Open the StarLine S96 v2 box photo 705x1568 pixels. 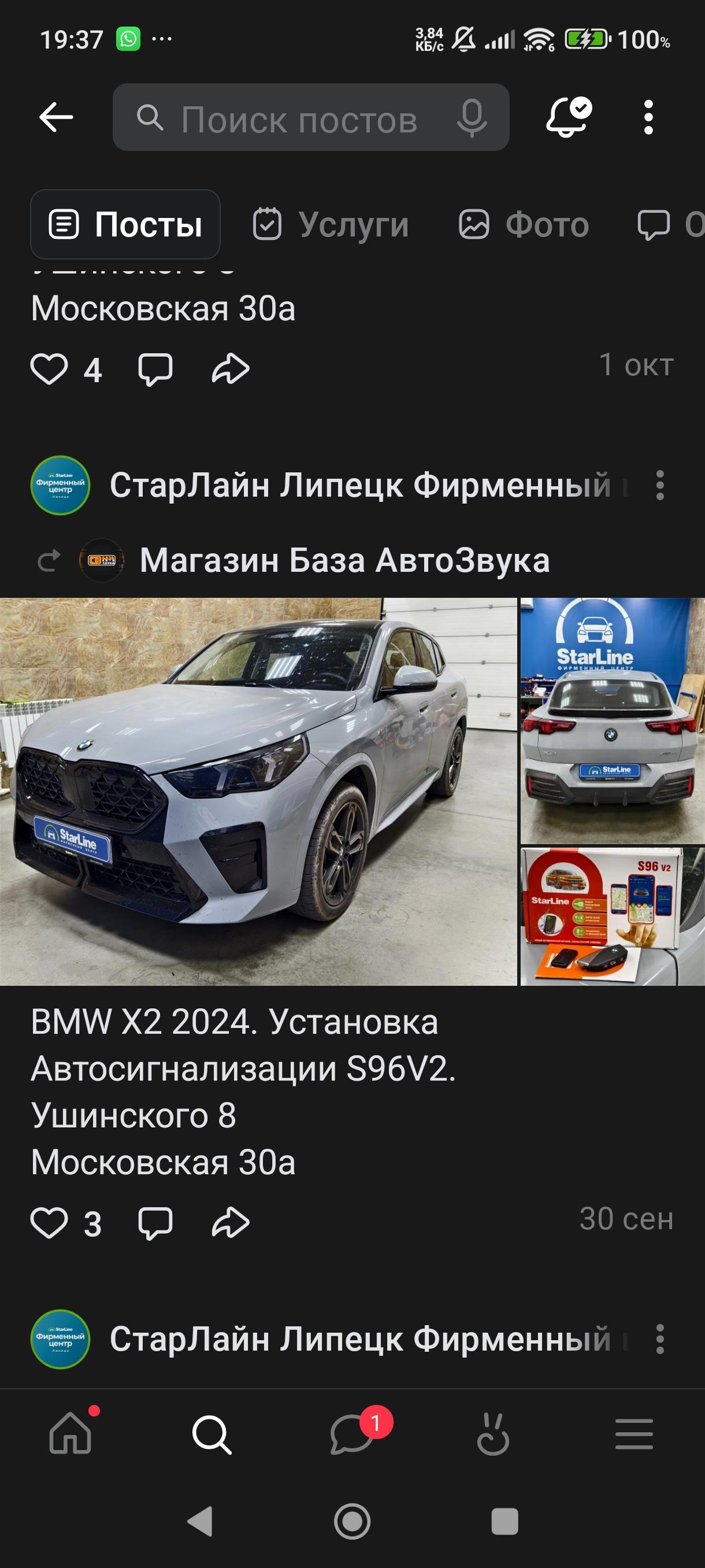[612, 915]
